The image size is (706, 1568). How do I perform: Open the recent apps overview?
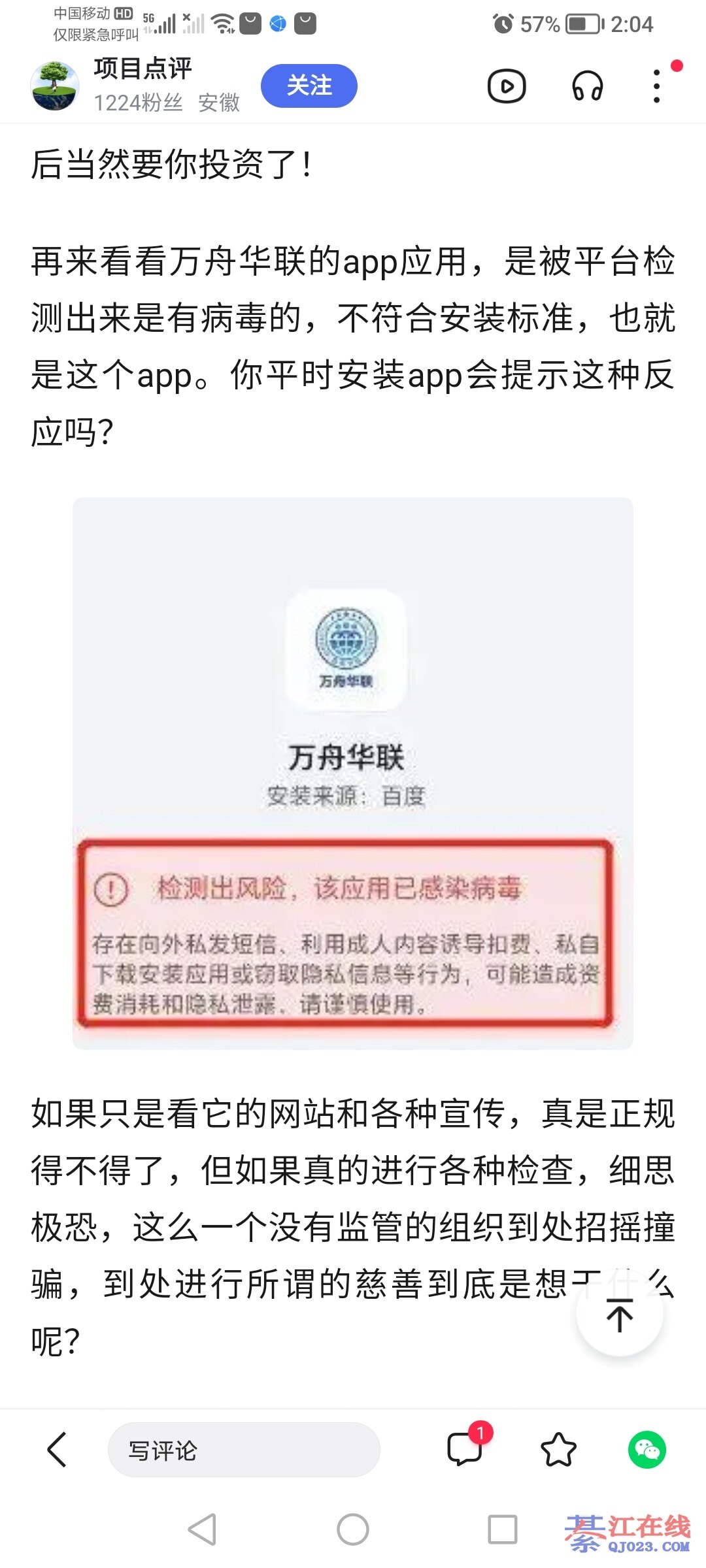click(502, 1529)
